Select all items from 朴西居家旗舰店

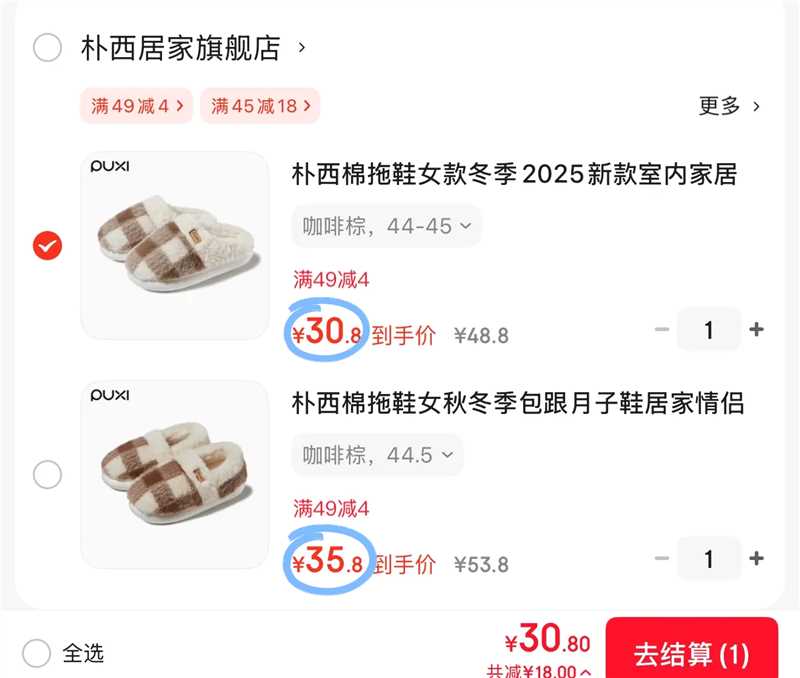(47, 48)
